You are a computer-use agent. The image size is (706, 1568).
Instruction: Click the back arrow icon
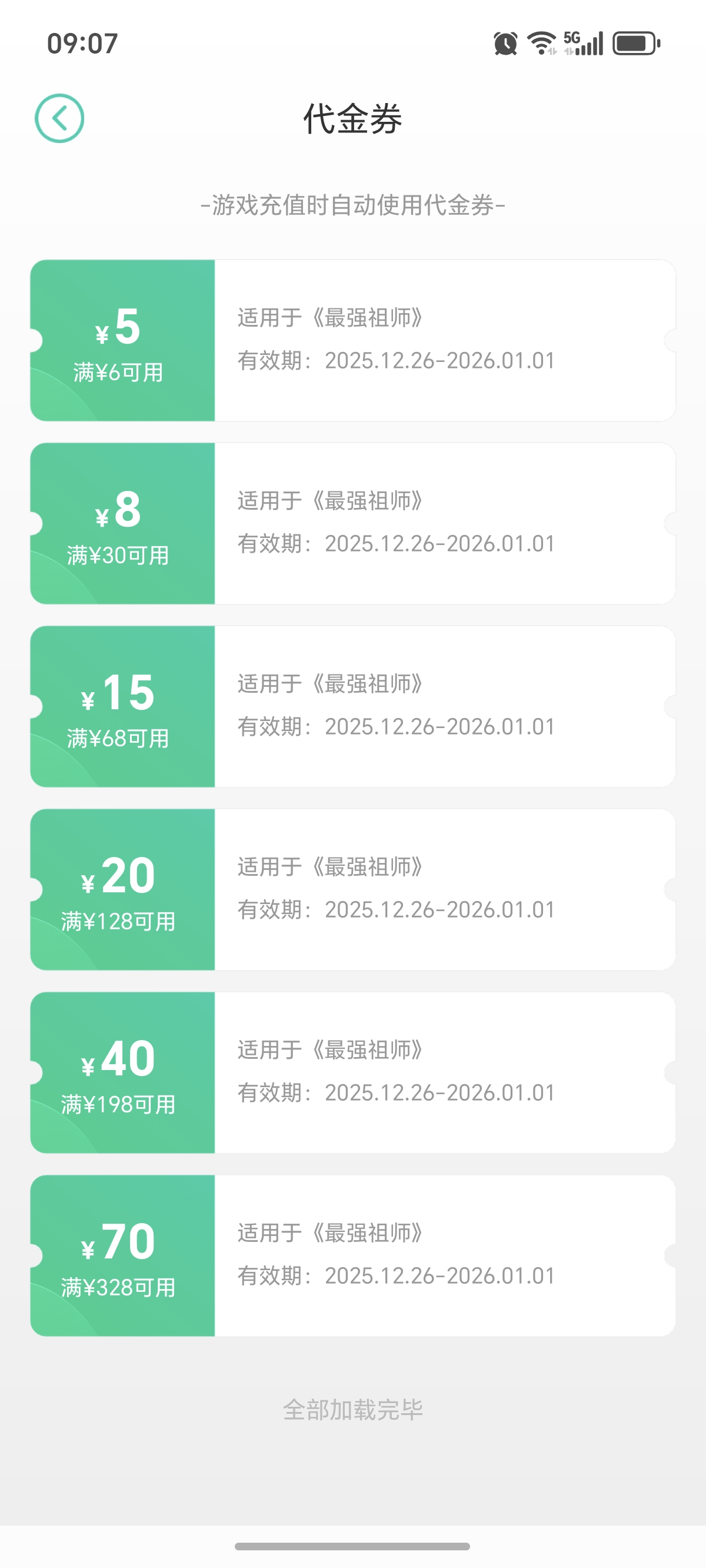(59, 119)
